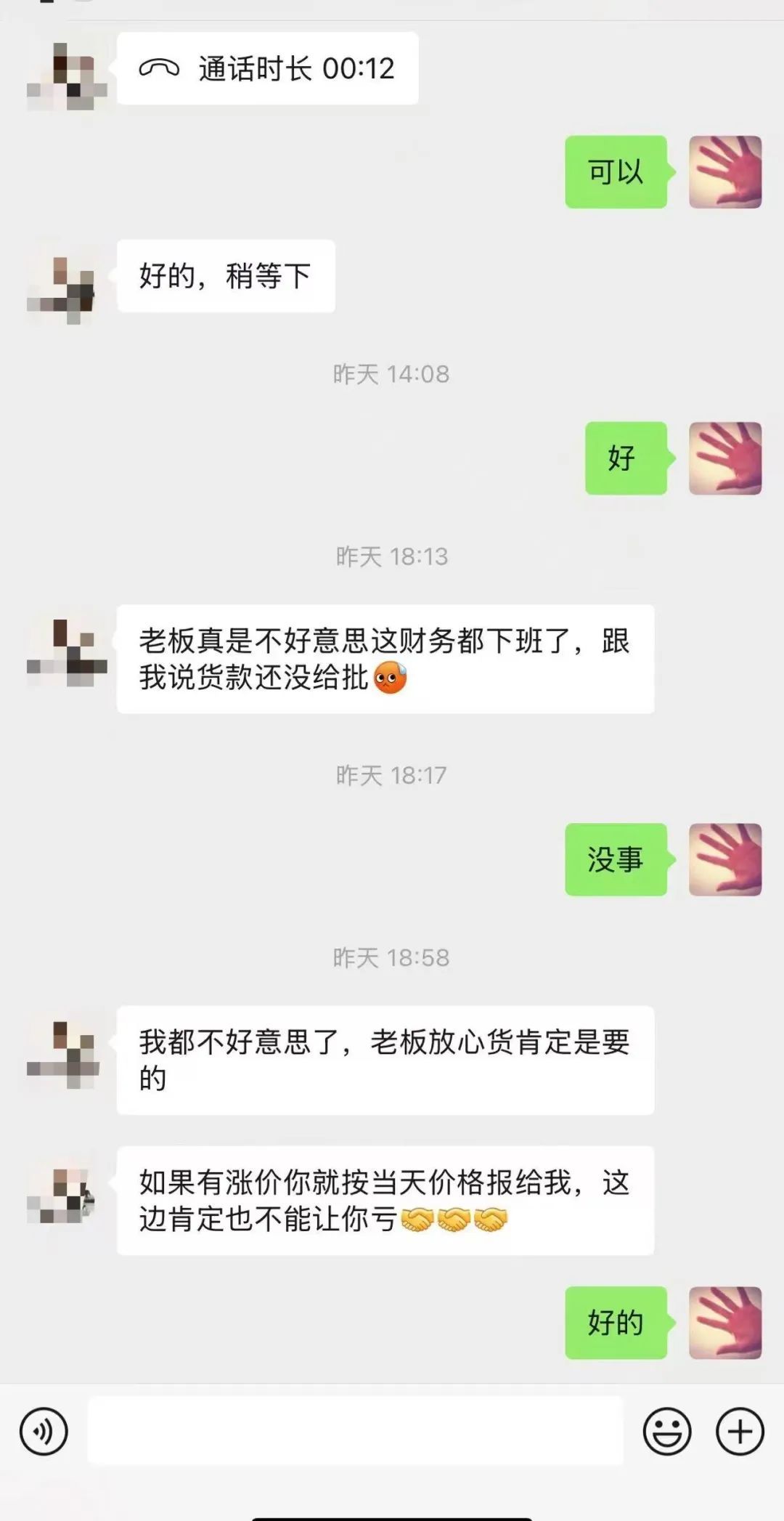784x1521 pixels.
Task: Tap your avatar next to the 没事 reply
Action: click(x=727, y=860)
